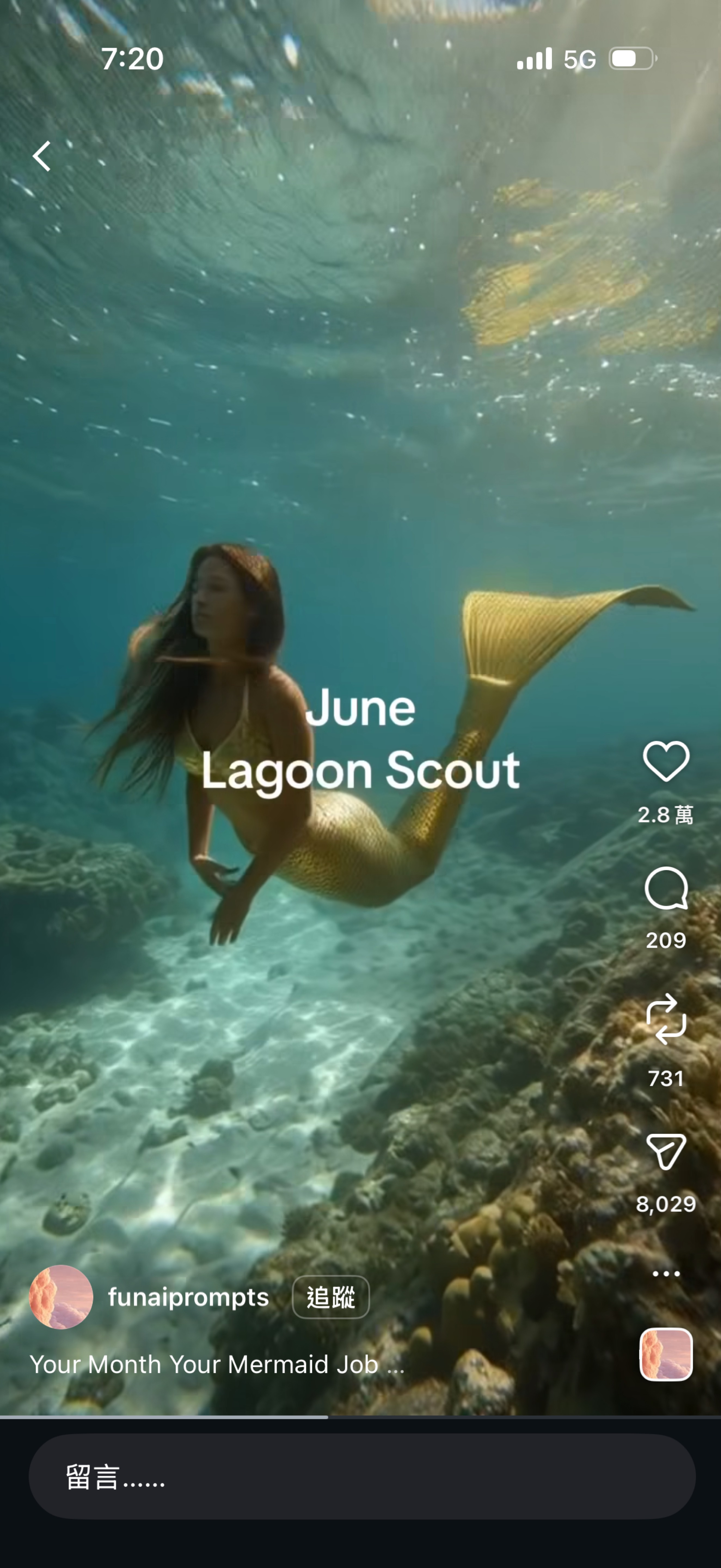Go back using the top-left arrow

coord(42,157)
